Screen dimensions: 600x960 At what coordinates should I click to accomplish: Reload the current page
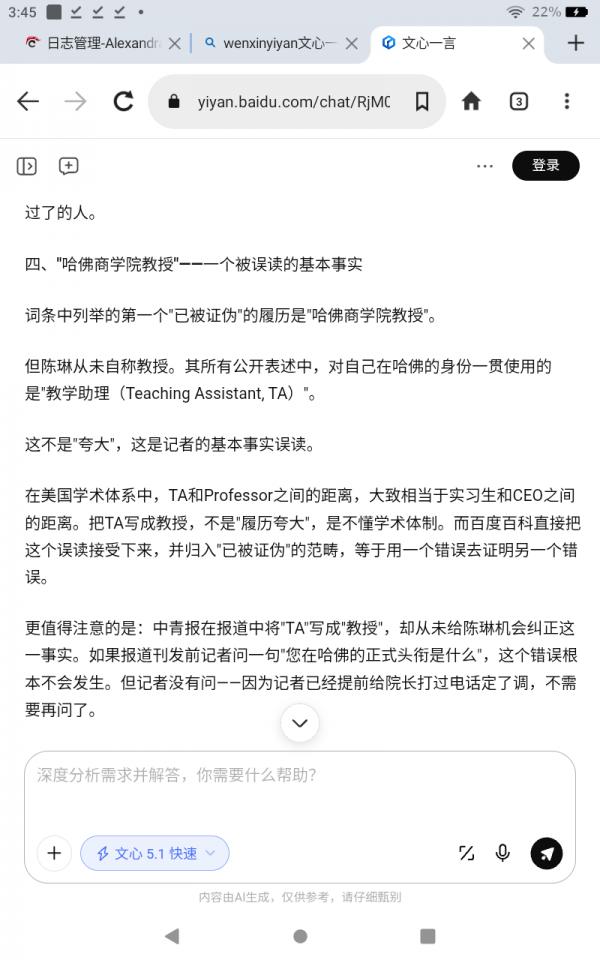pyautogui.click(x=123, y=101)
